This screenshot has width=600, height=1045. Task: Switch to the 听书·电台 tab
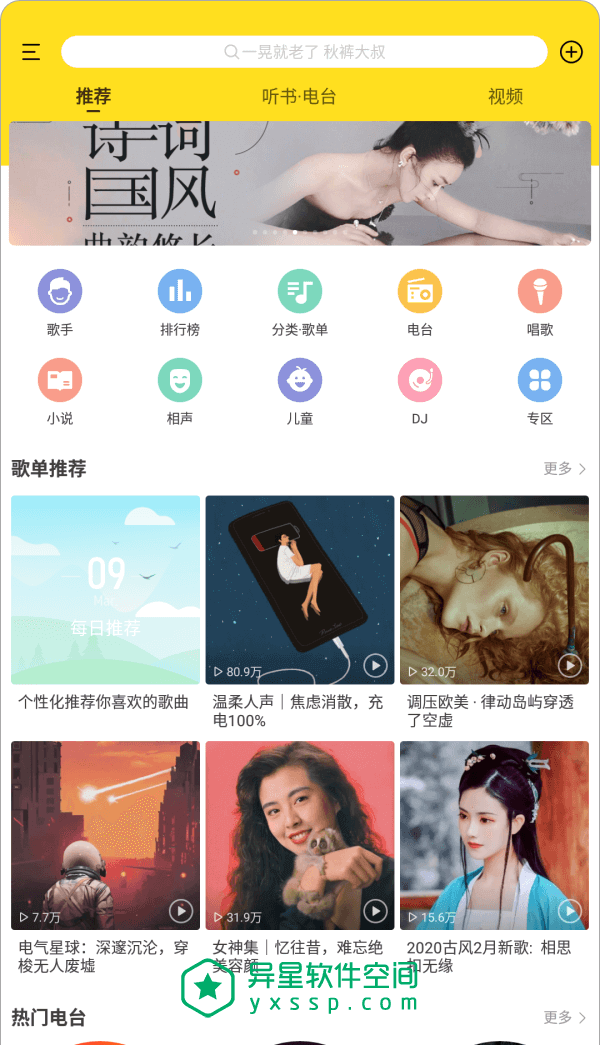[x=299, y=97]
